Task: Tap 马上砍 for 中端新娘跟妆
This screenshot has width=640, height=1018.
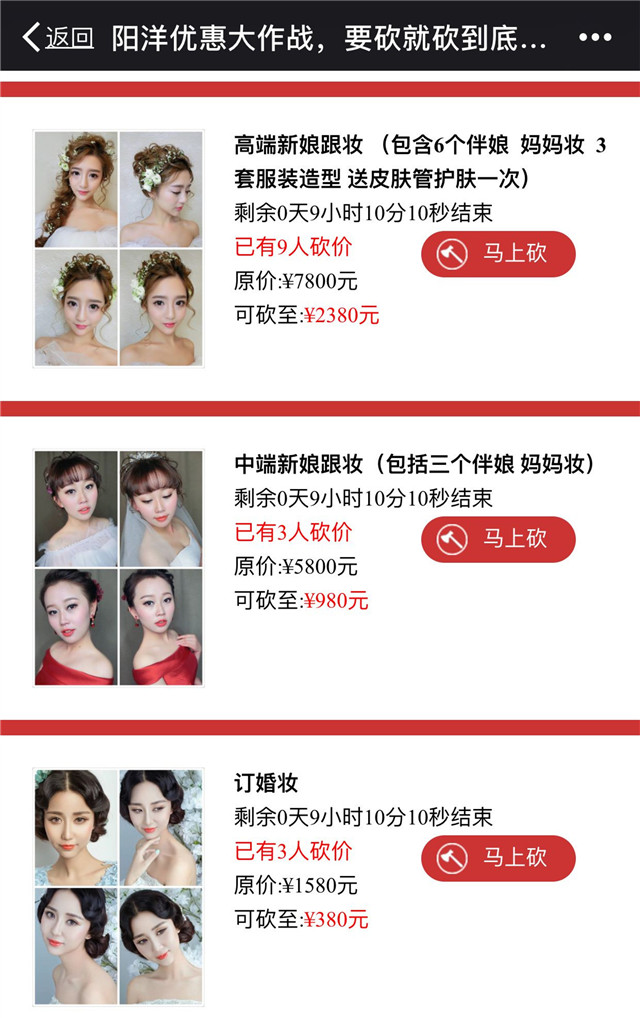Action: [498, 539]
